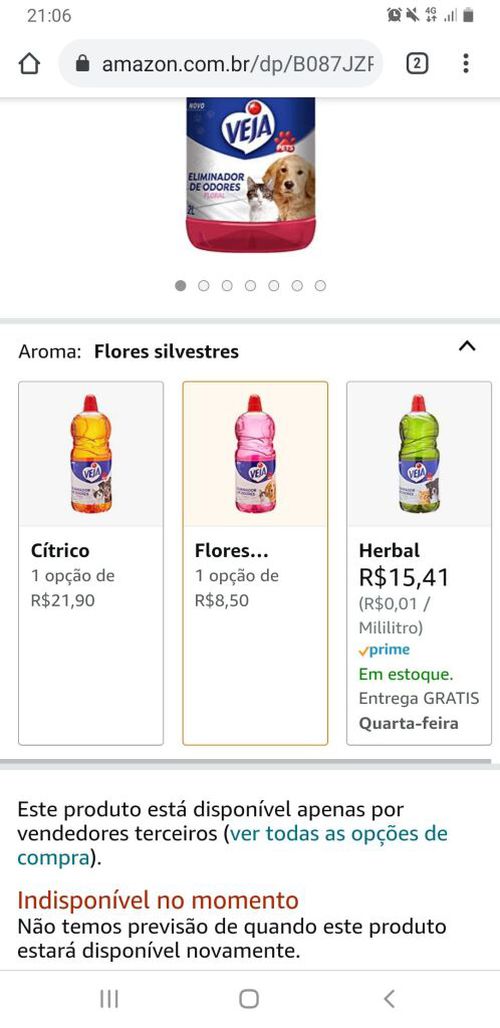The width and height of the screenshot is (500, 1028).
Task: Tap the amazon.com.br address bar
Action: click(221, 64)
